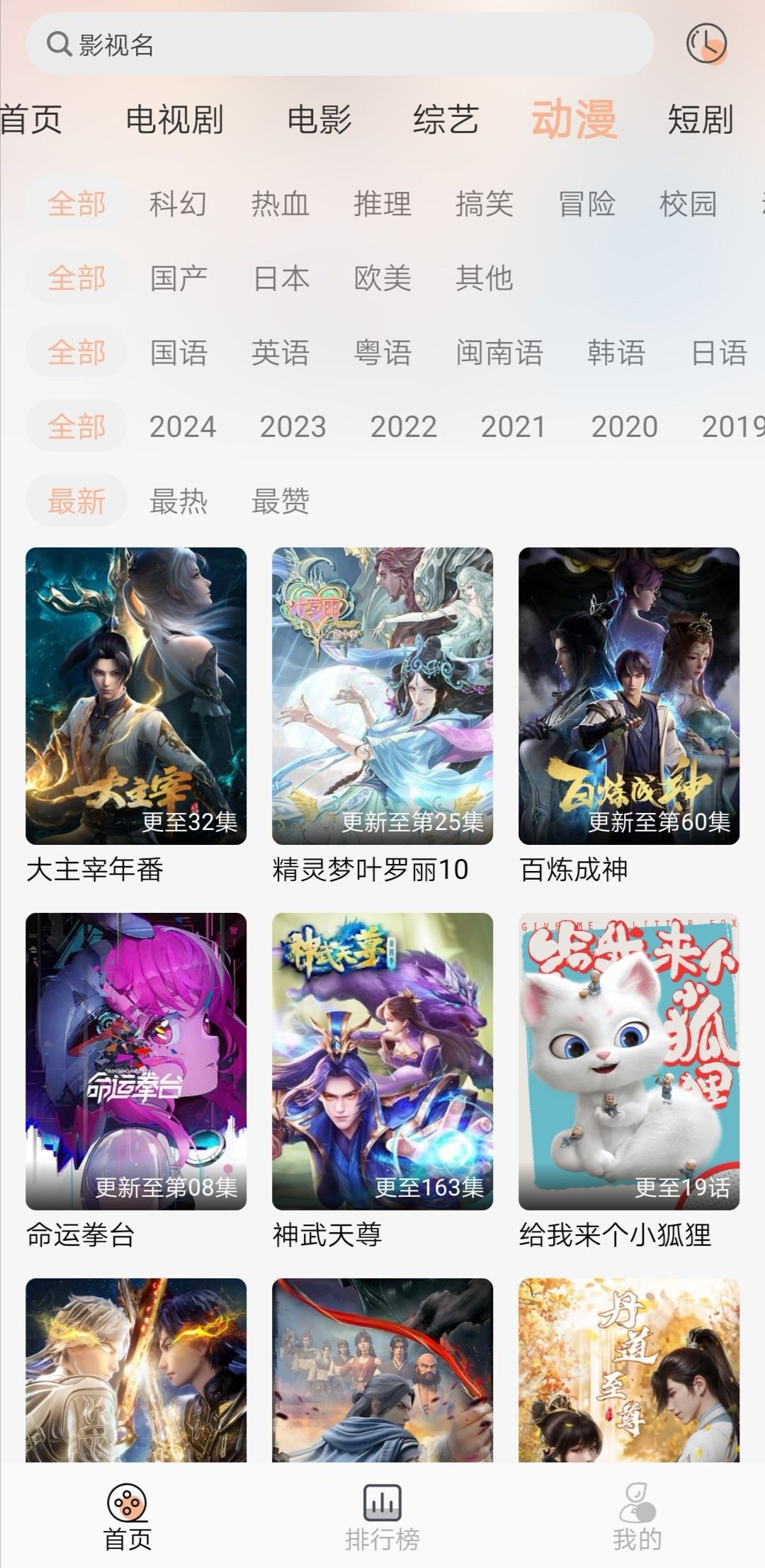Filter anime by 热血 genre
The width and height of the screenshot is (765, 1568).
click(x=280, y=204)
